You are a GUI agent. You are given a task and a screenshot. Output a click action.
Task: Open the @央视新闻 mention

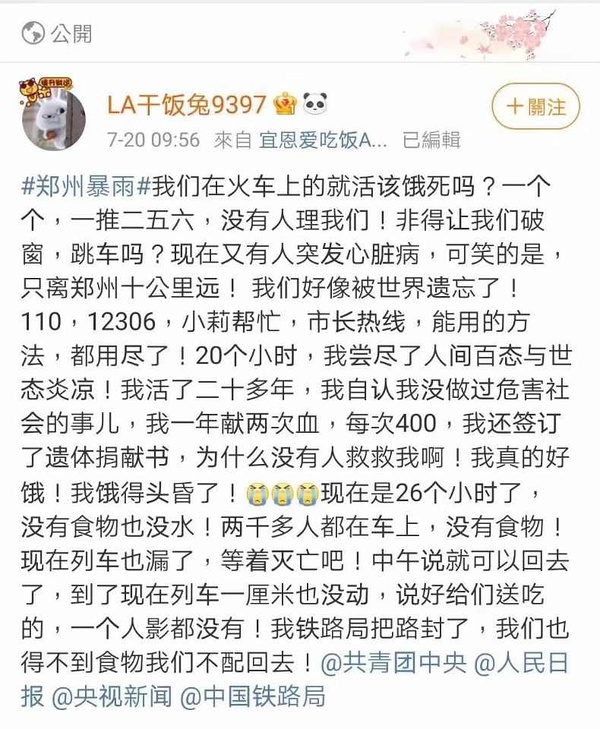point(116,697)
